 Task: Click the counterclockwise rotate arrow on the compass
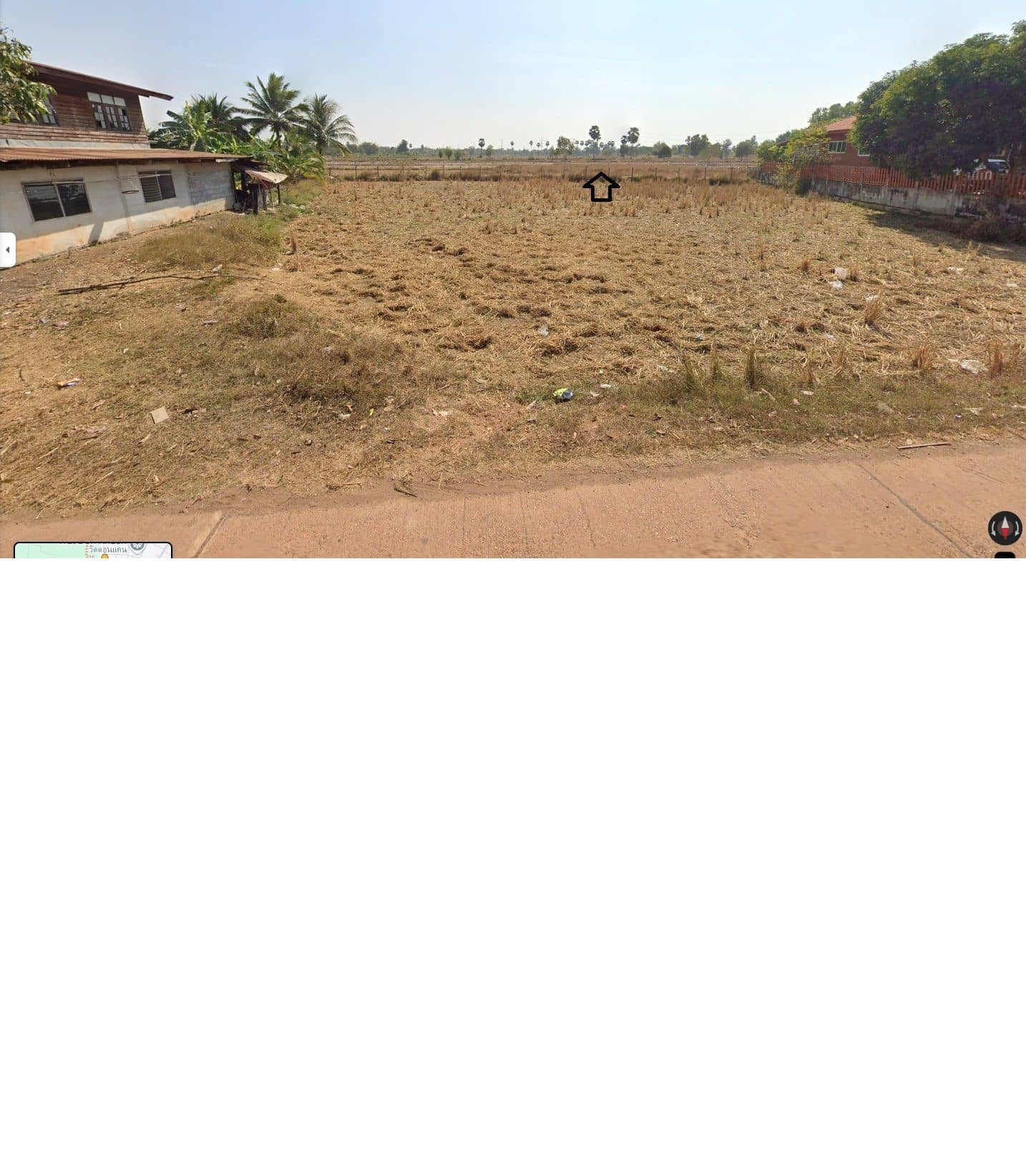pos(994,528)
